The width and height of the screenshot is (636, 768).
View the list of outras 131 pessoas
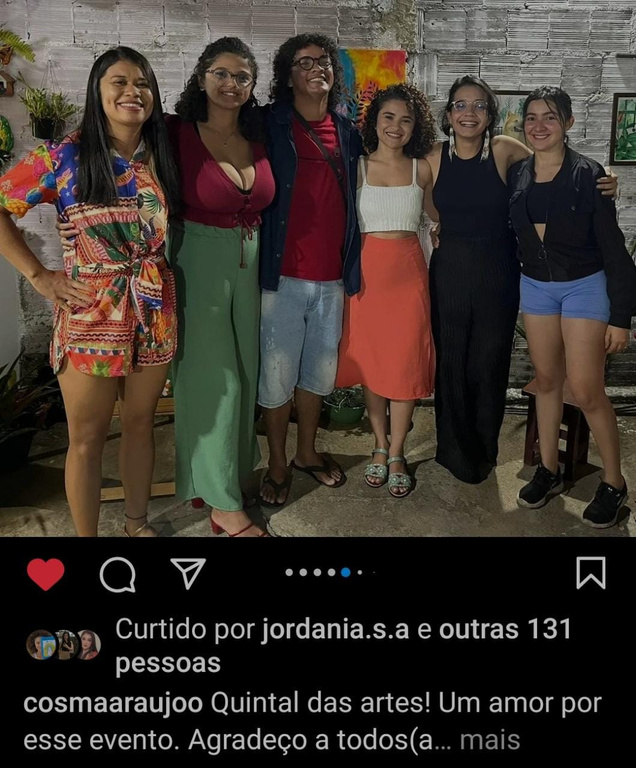tap(504, 630)
